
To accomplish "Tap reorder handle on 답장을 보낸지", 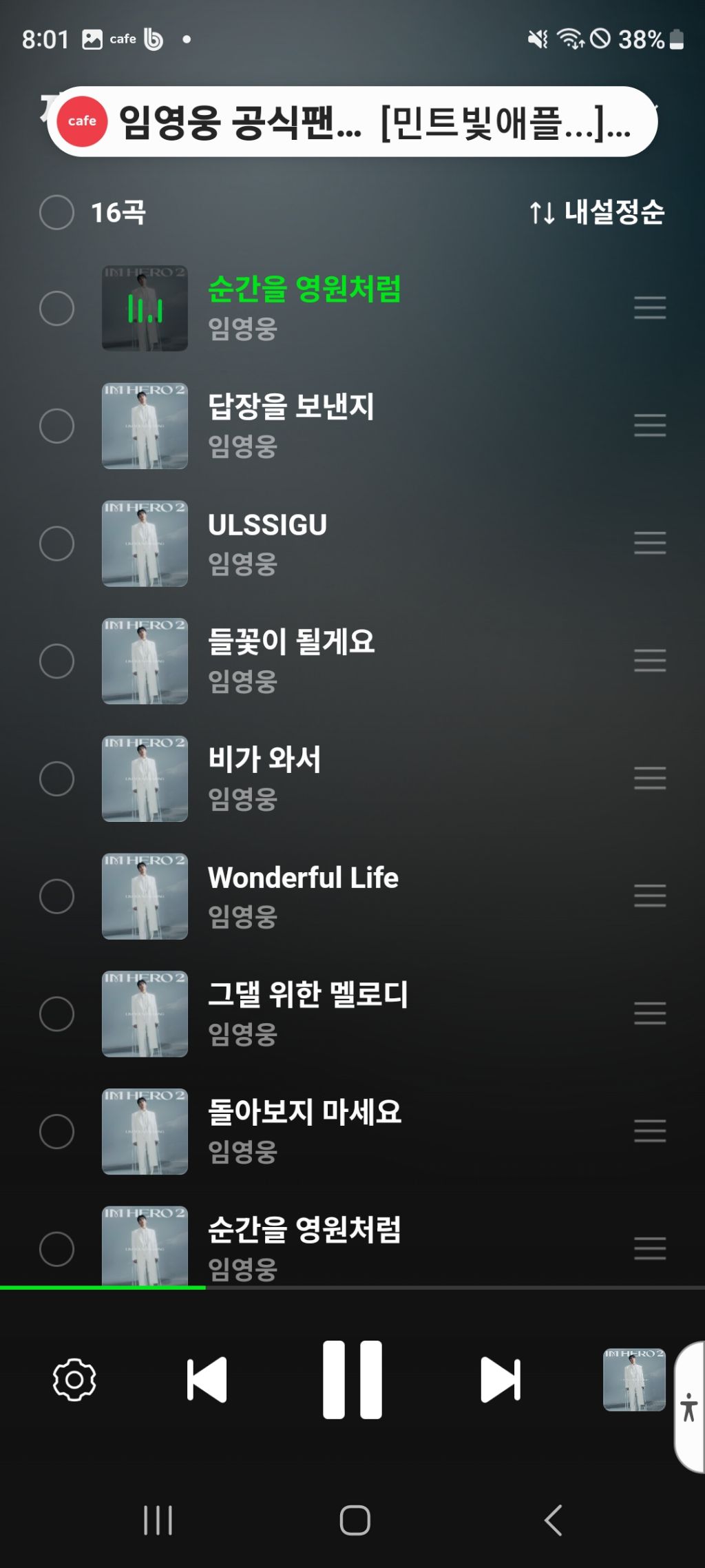I will pyautogui.click(x=650, y=426).
